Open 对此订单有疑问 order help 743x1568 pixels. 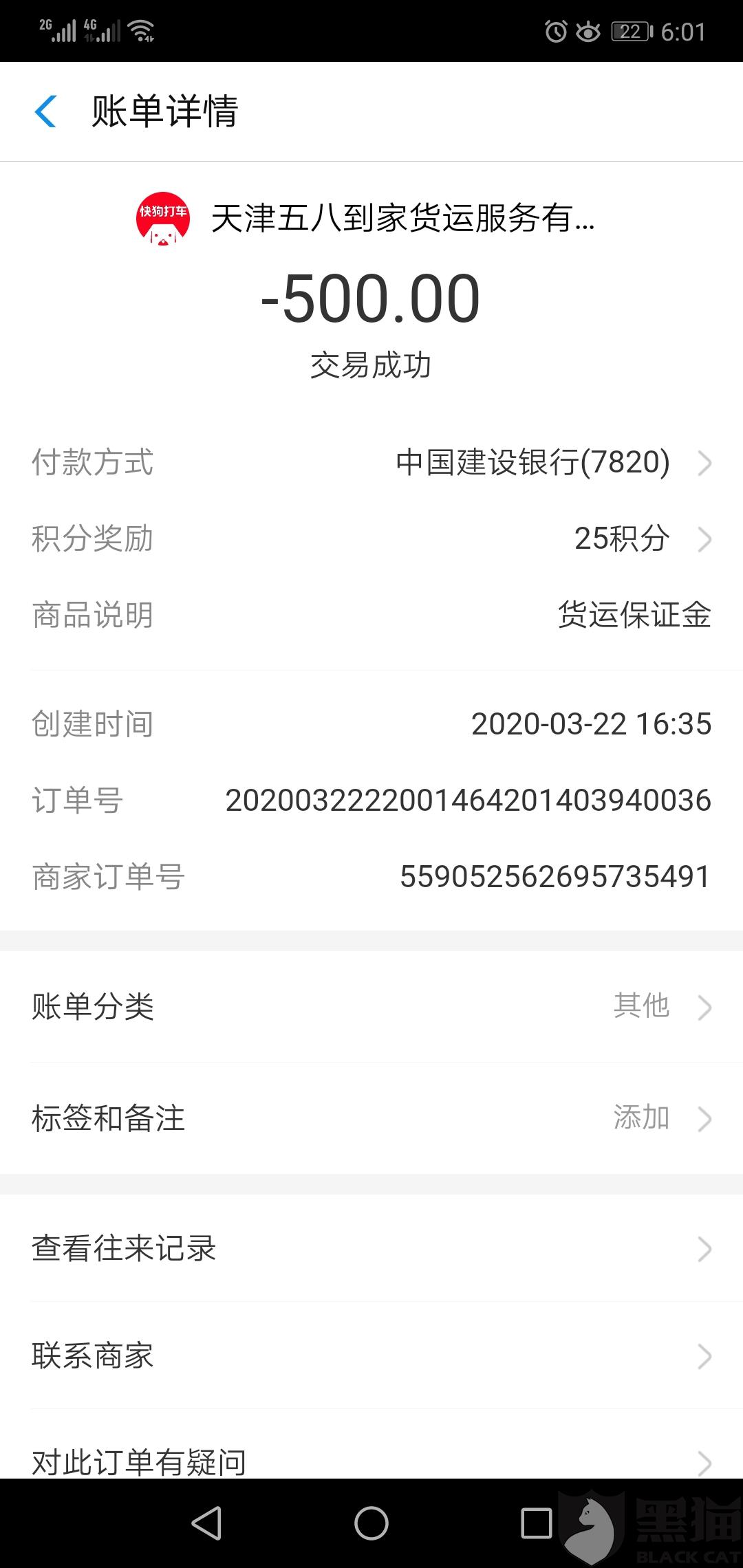coord(371,1459)
